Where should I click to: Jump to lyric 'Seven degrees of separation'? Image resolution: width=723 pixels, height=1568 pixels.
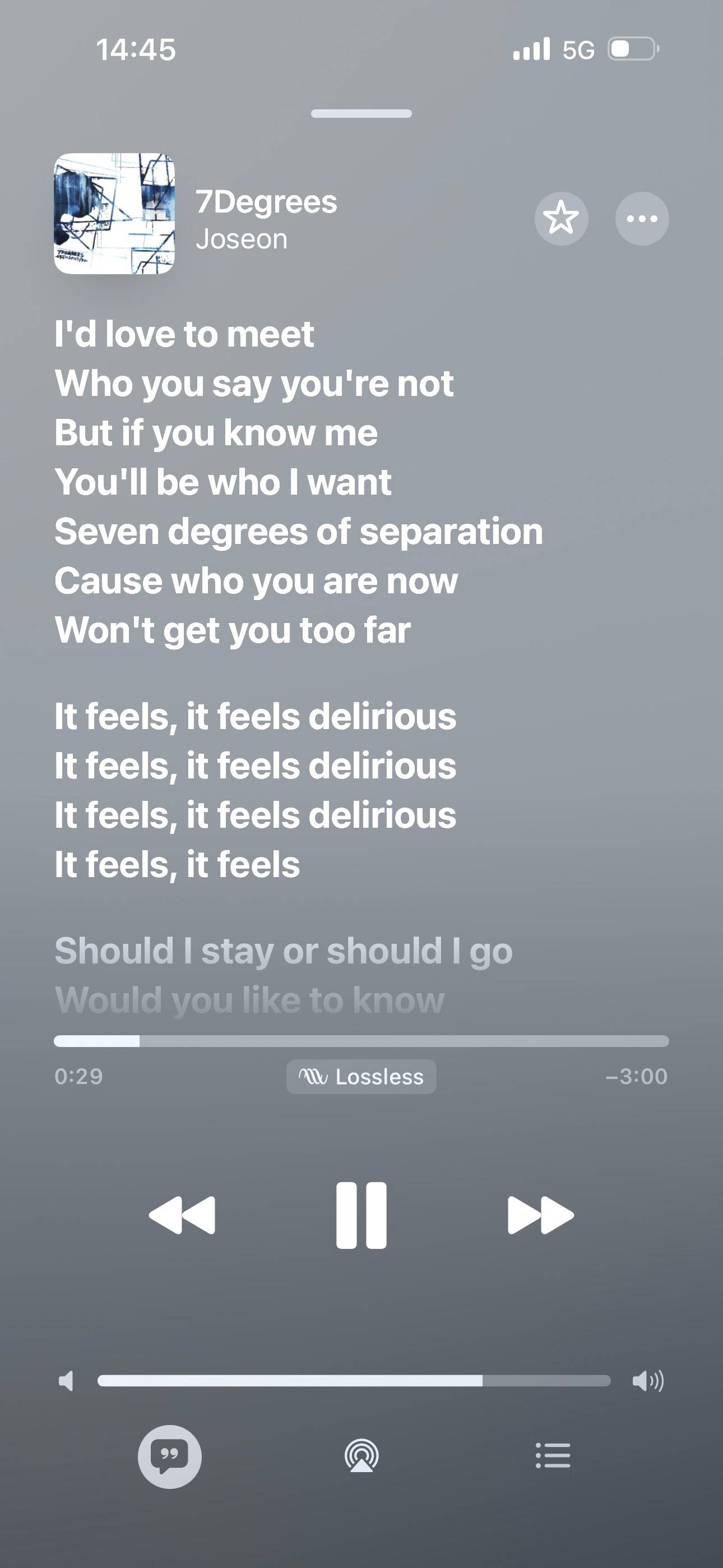pyautogui.click(x=299, y=532)
